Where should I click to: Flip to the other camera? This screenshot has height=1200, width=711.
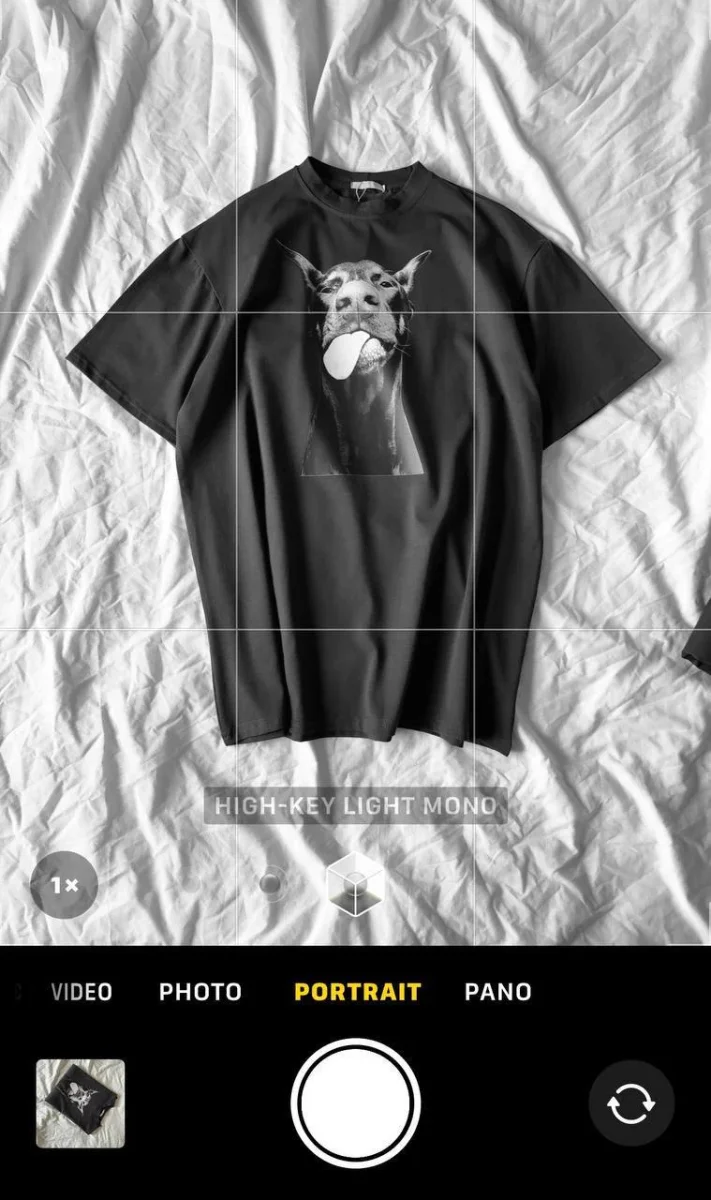point(631,1103)
